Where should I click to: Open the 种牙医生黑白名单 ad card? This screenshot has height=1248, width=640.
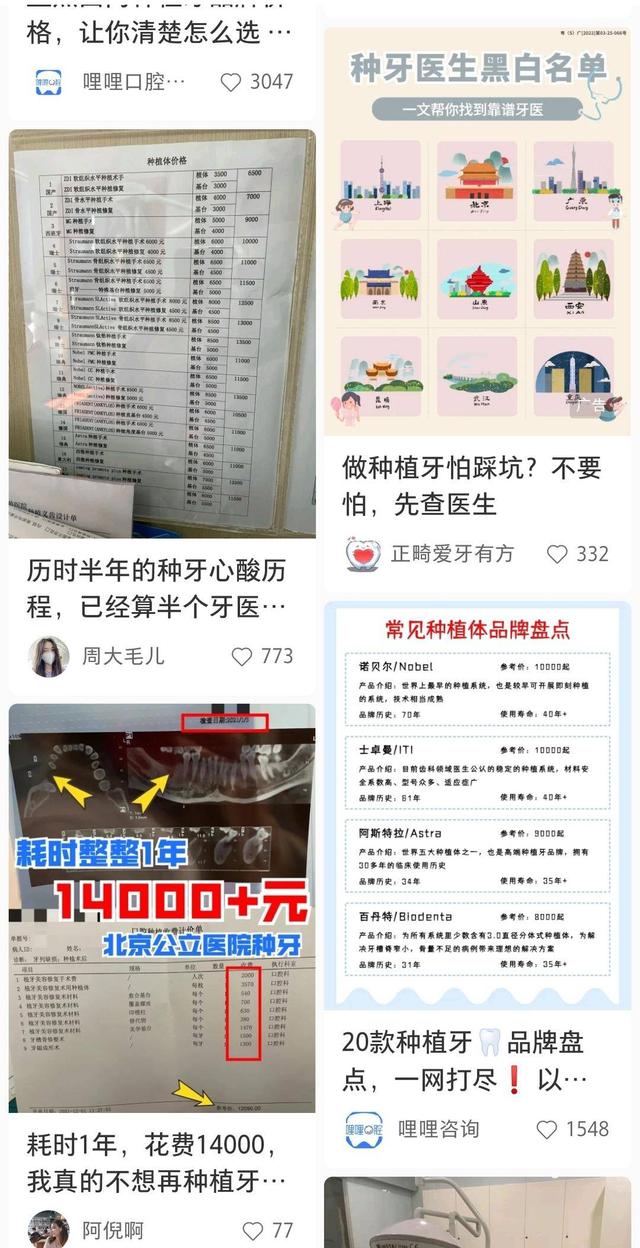coord(477,232)
